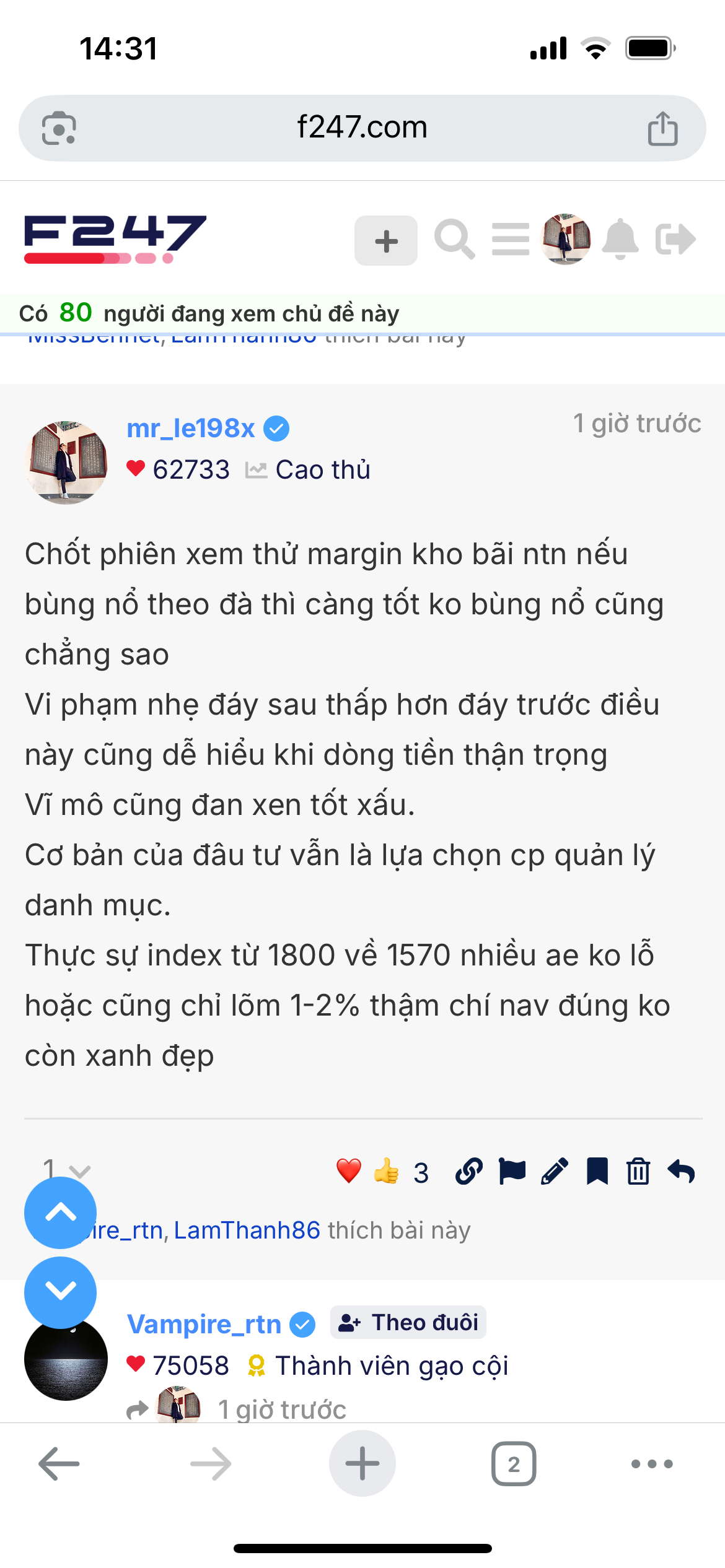This screenshot has width=725, height=1568.
Task: Jump up using the blue up arrow
Action: 60,1213
